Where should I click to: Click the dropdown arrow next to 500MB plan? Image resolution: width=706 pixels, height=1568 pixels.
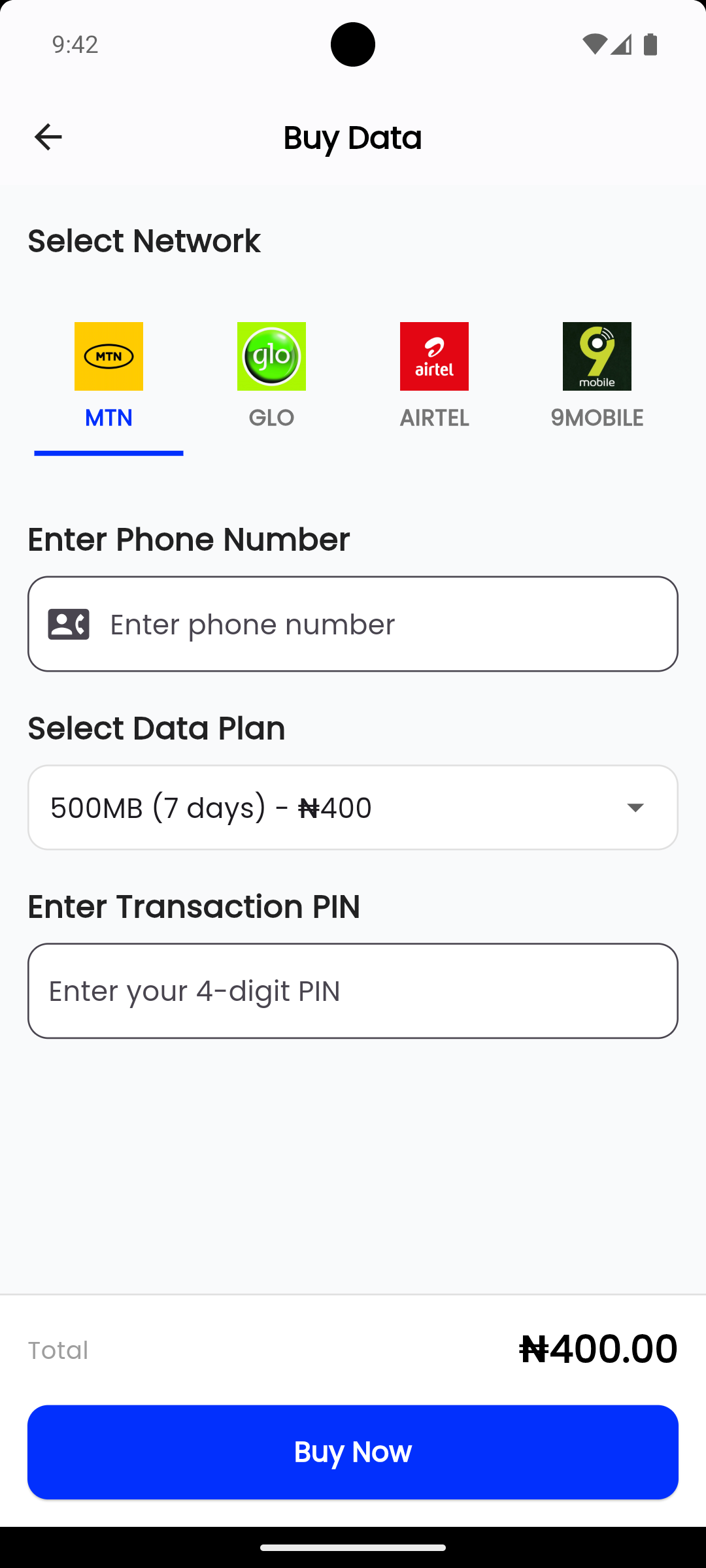(635, 807)
